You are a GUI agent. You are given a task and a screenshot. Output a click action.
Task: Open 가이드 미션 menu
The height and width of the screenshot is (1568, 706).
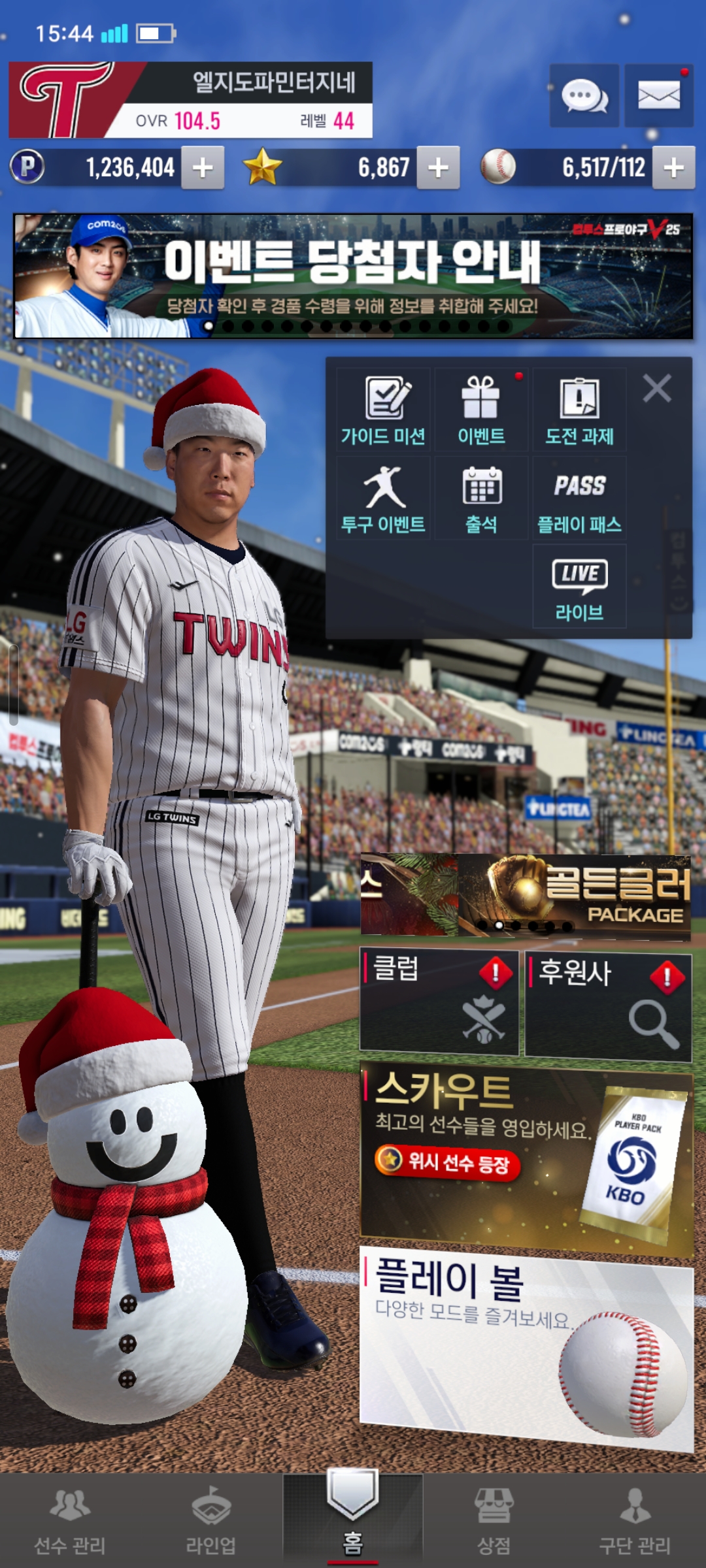(384, 410)
